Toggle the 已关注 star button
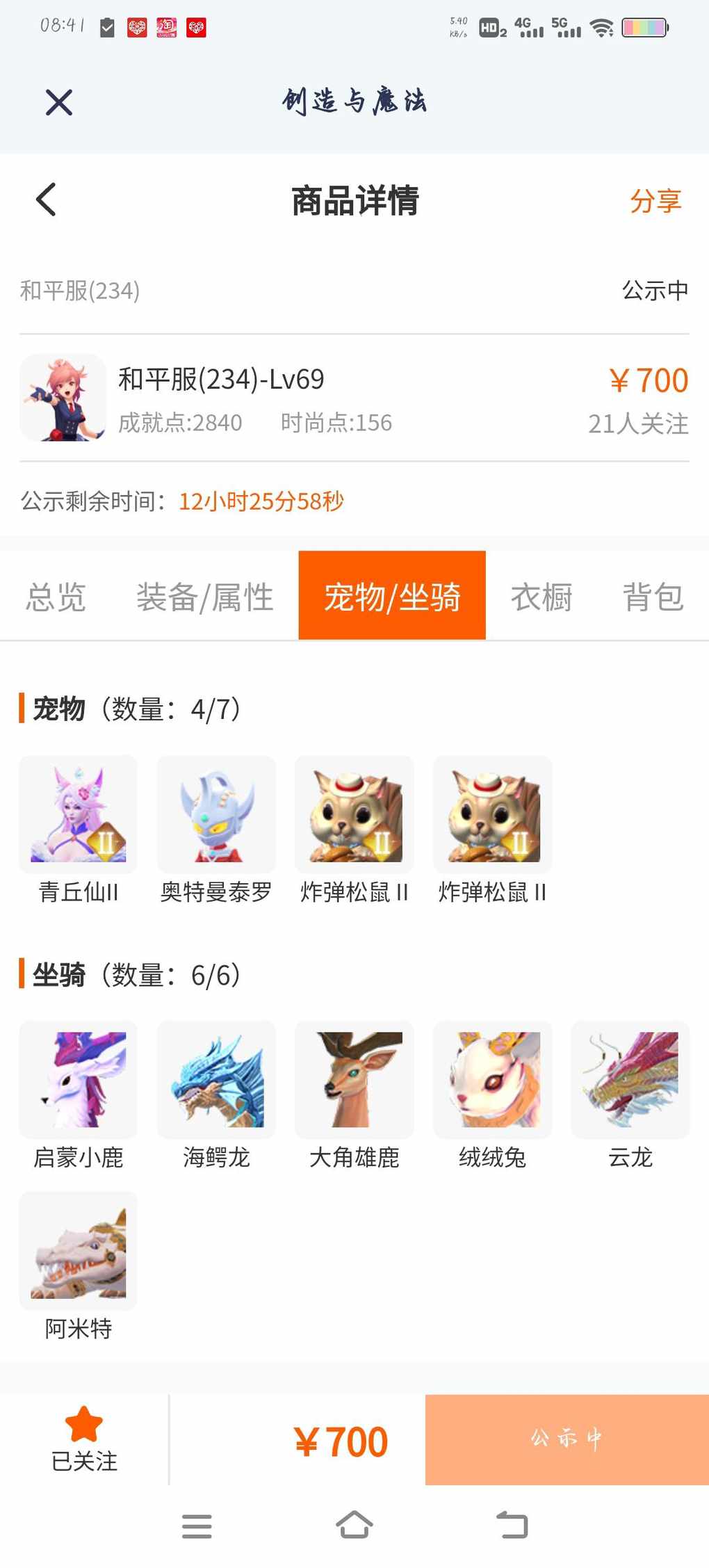709x1568 pixels. (84, 1438)
